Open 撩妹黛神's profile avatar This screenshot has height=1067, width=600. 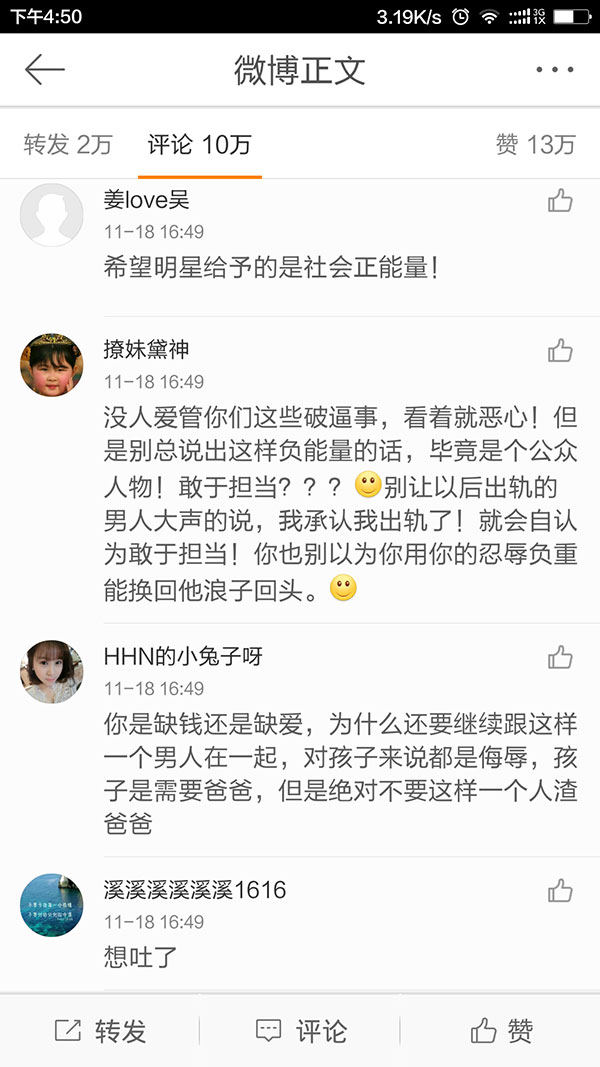(x=51, y=365)
